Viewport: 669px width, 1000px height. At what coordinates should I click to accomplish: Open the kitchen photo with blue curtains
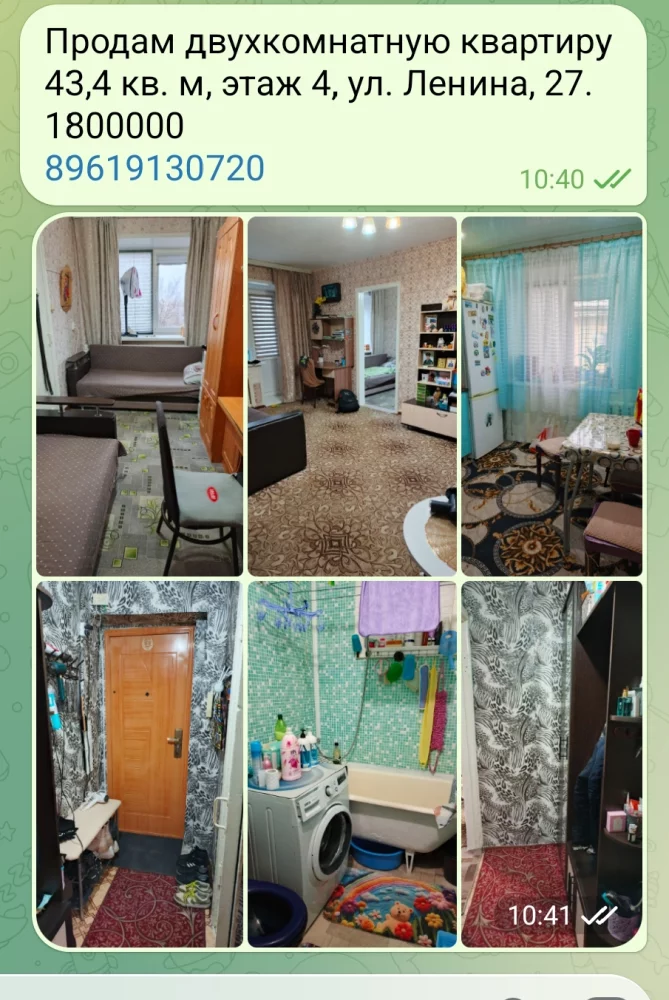551,396
